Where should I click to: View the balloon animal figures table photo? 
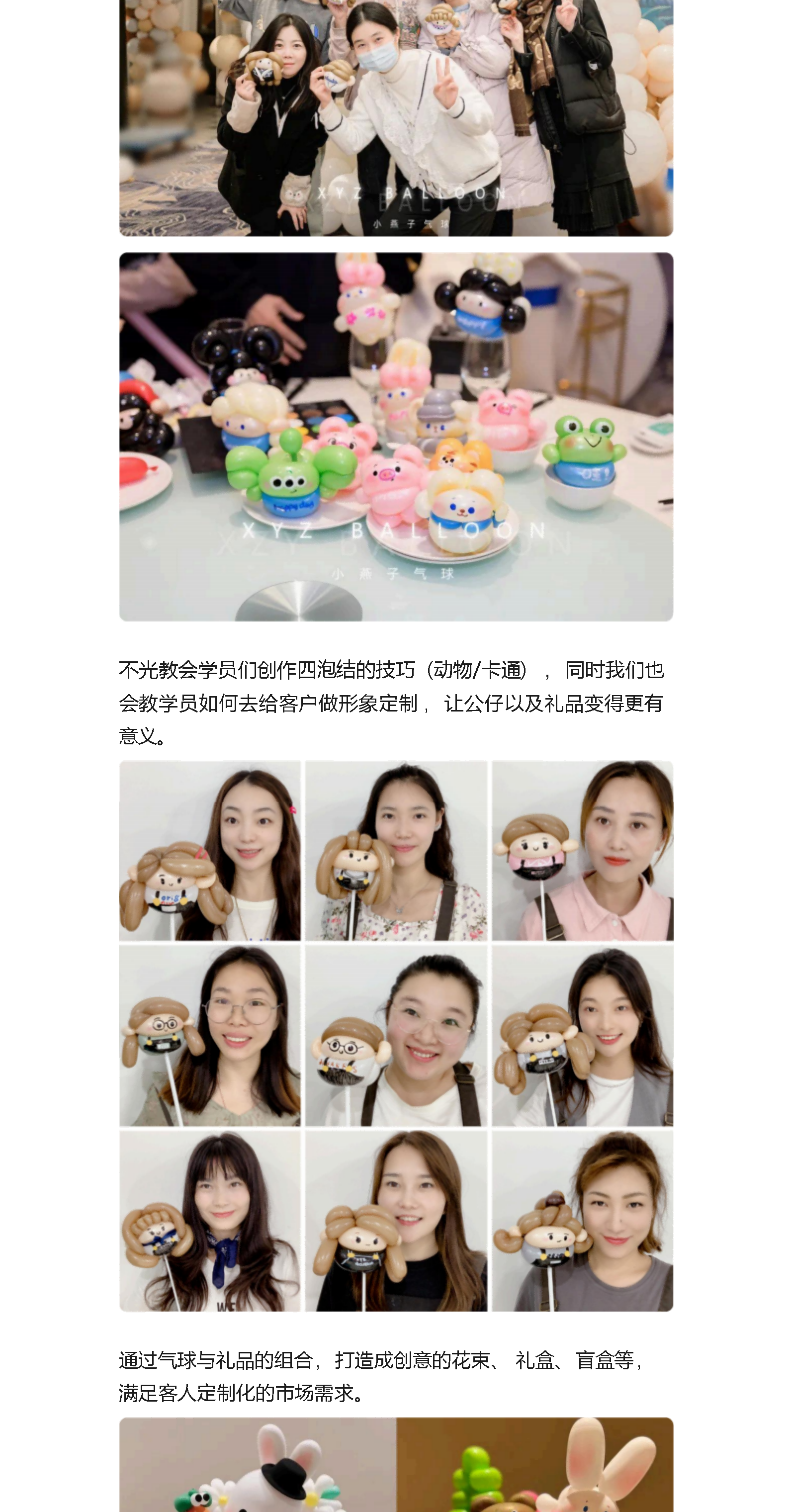[x=396, y=437]
